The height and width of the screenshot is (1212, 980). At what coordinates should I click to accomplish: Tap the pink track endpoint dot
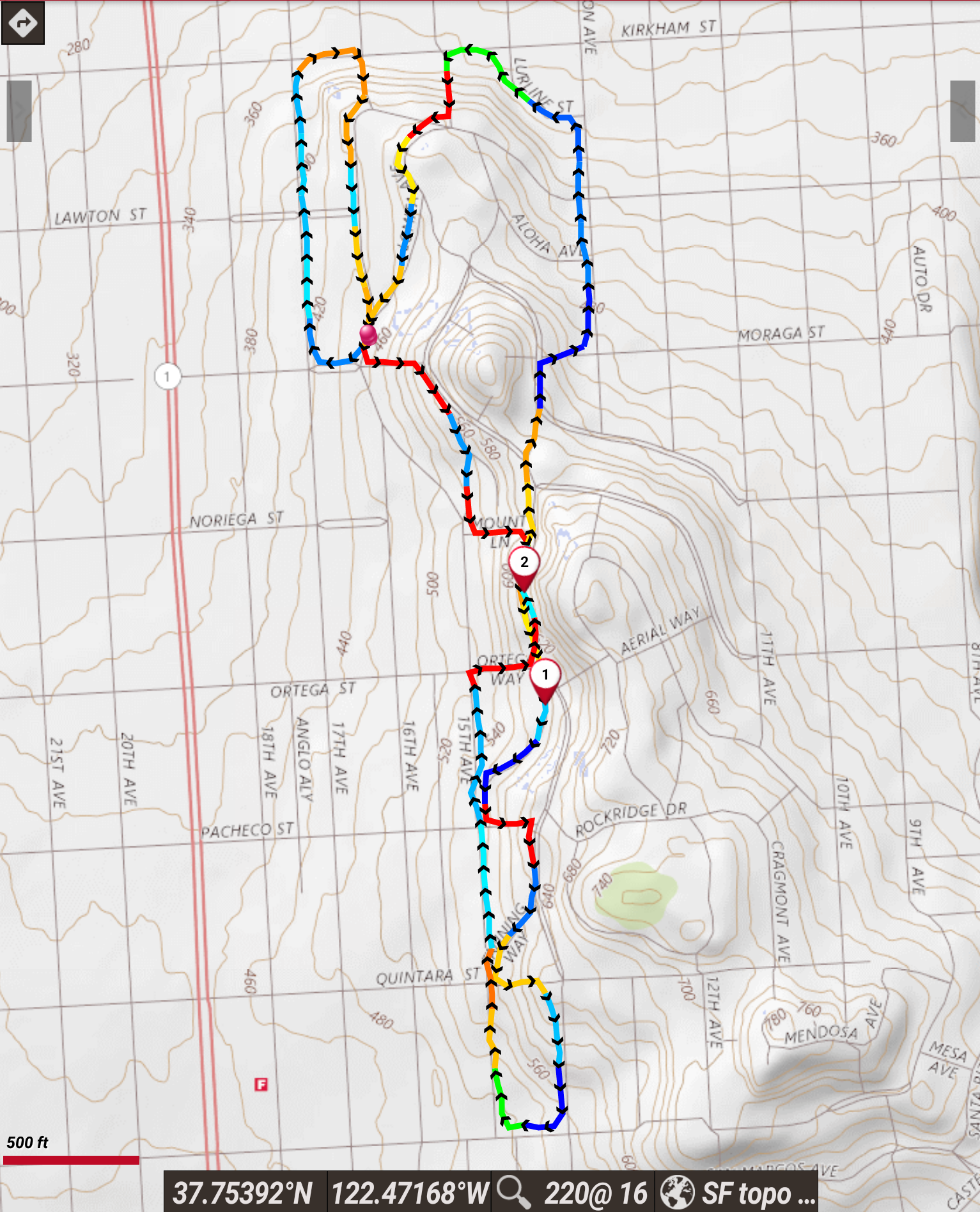coord(367,334)
